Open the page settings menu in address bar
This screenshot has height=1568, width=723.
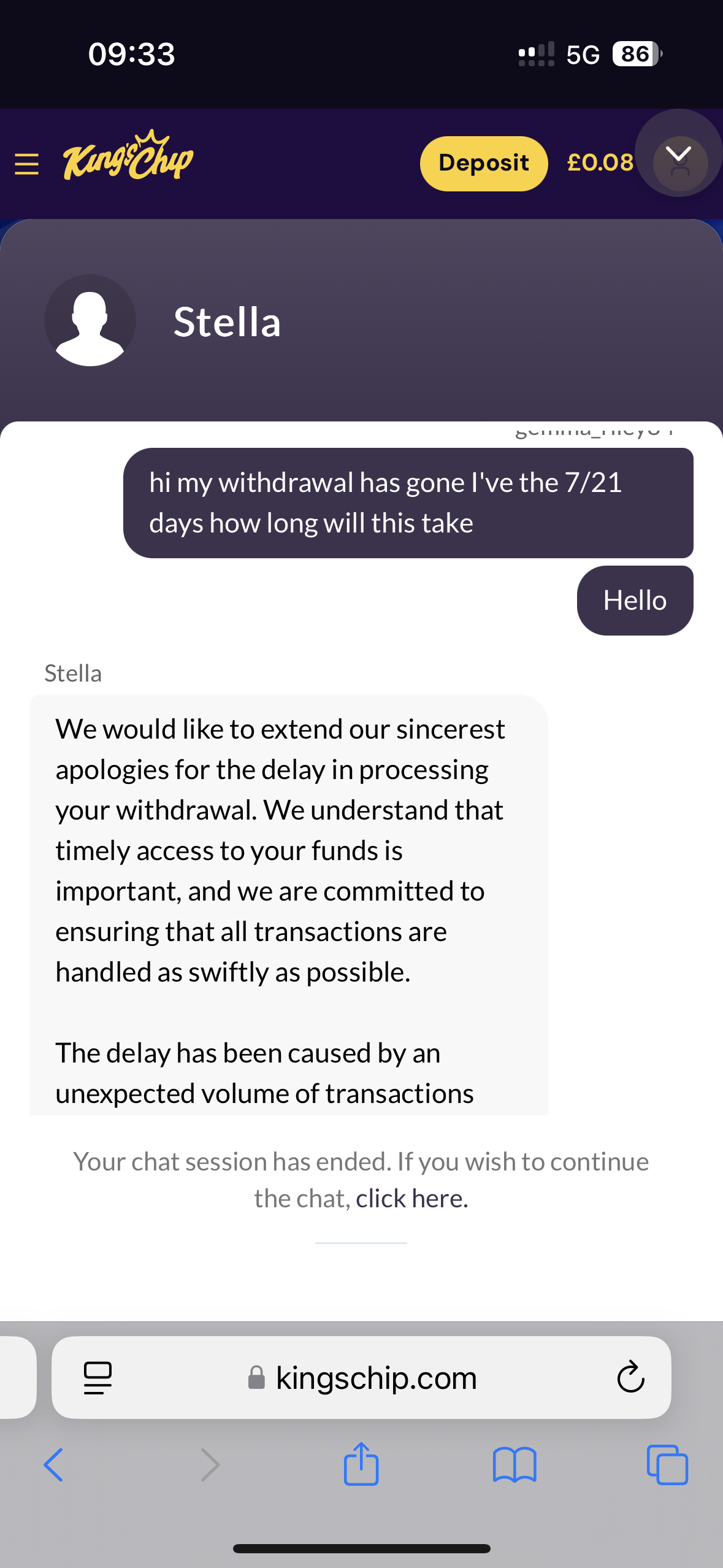point(98,1377)
